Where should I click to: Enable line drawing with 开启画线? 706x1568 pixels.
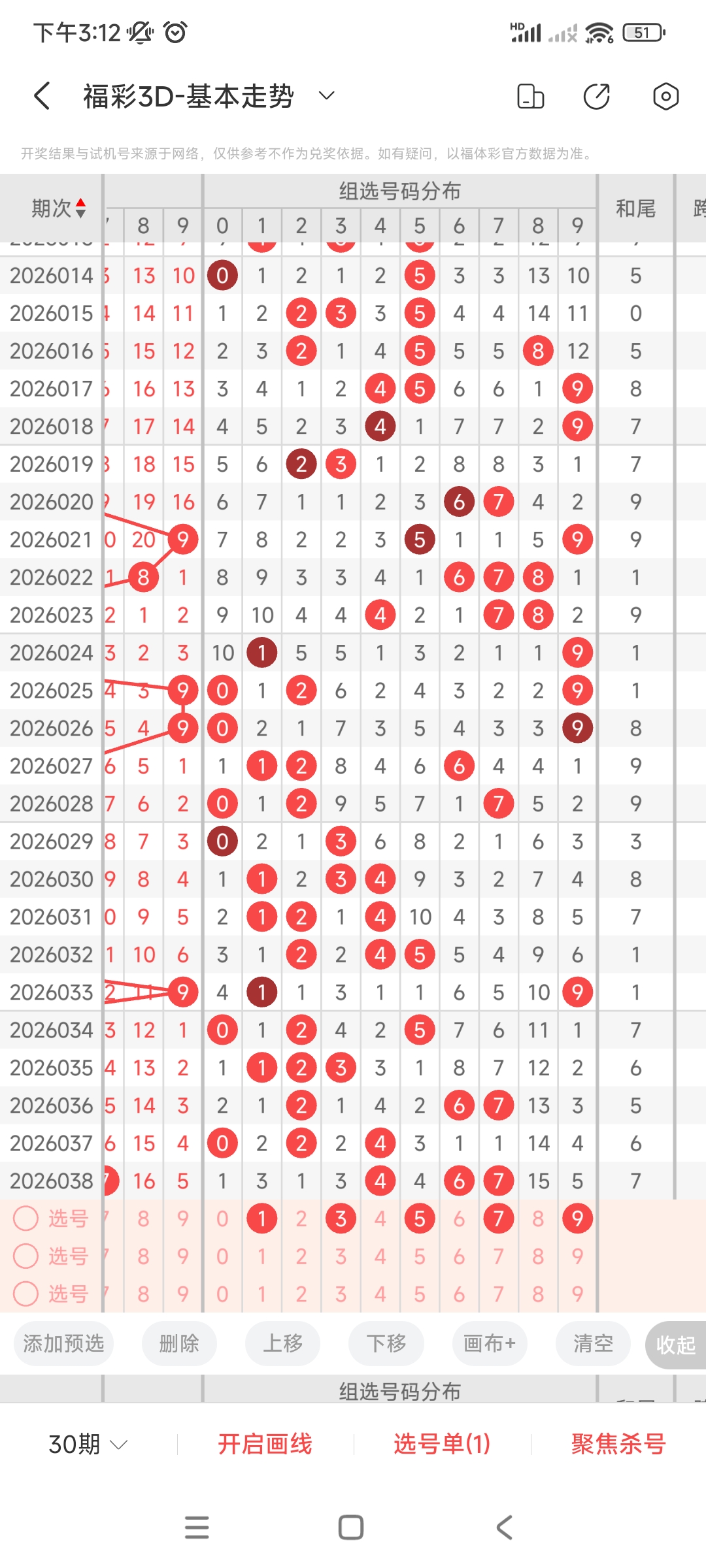265,1444
